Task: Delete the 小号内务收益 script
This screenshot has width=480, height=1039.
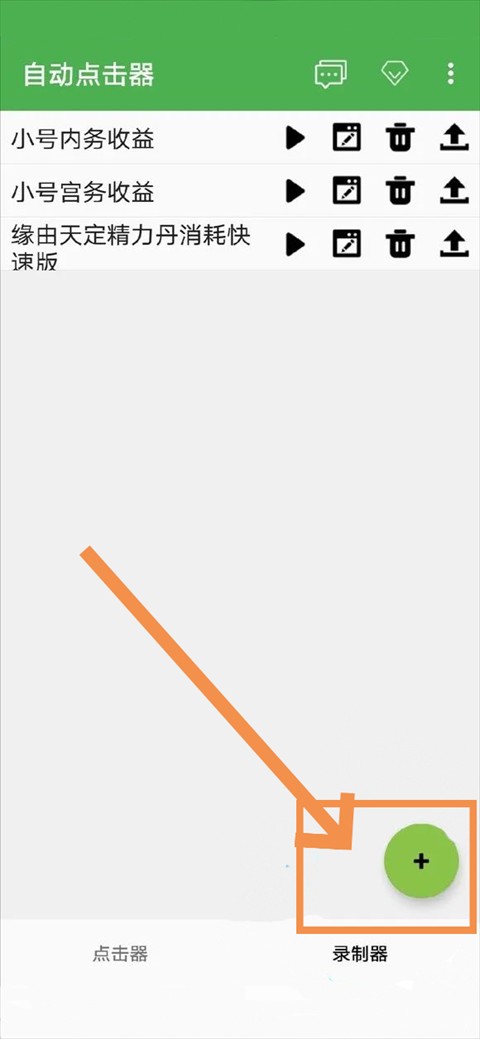Action: 400,138
